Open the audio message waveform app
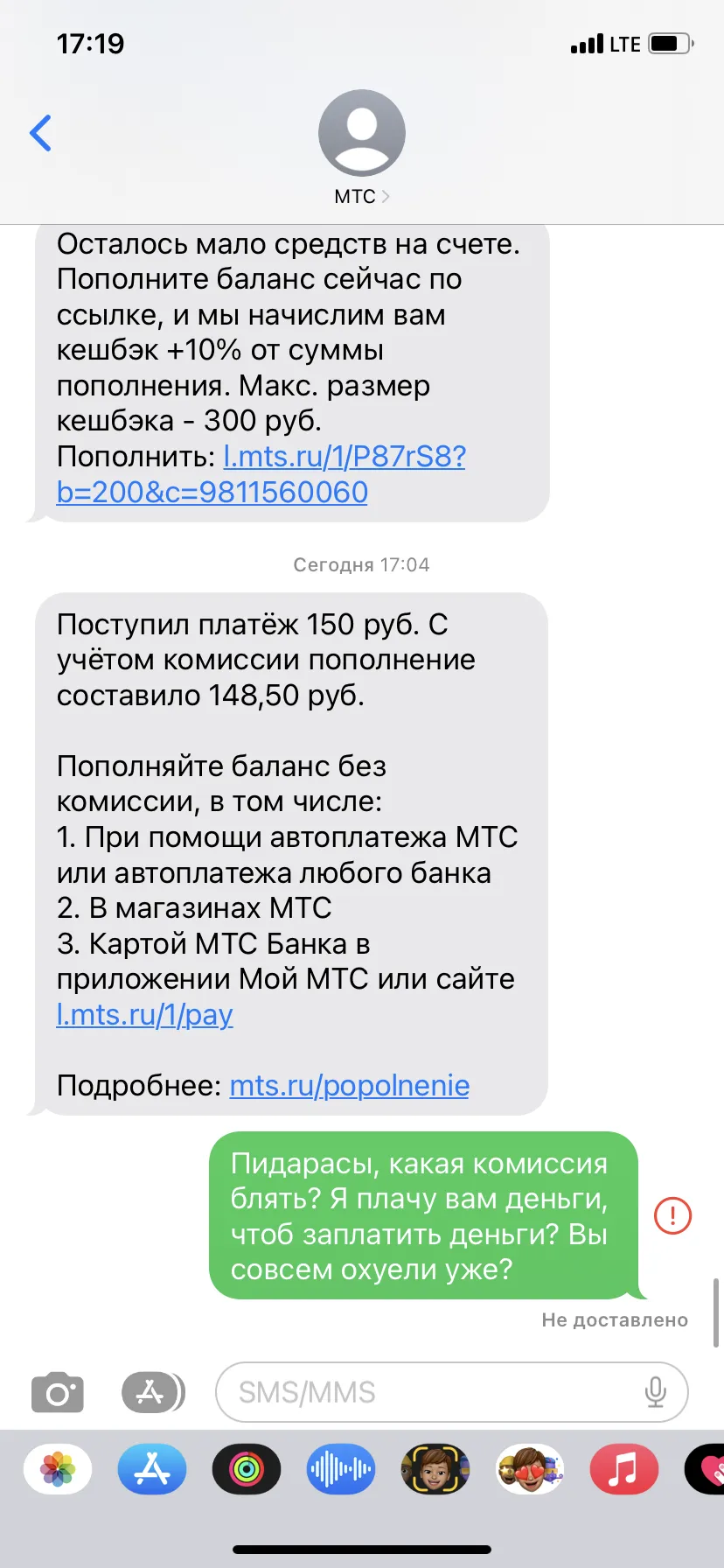The height and width of the screenshot is (1568, 724). [341, 1469]
